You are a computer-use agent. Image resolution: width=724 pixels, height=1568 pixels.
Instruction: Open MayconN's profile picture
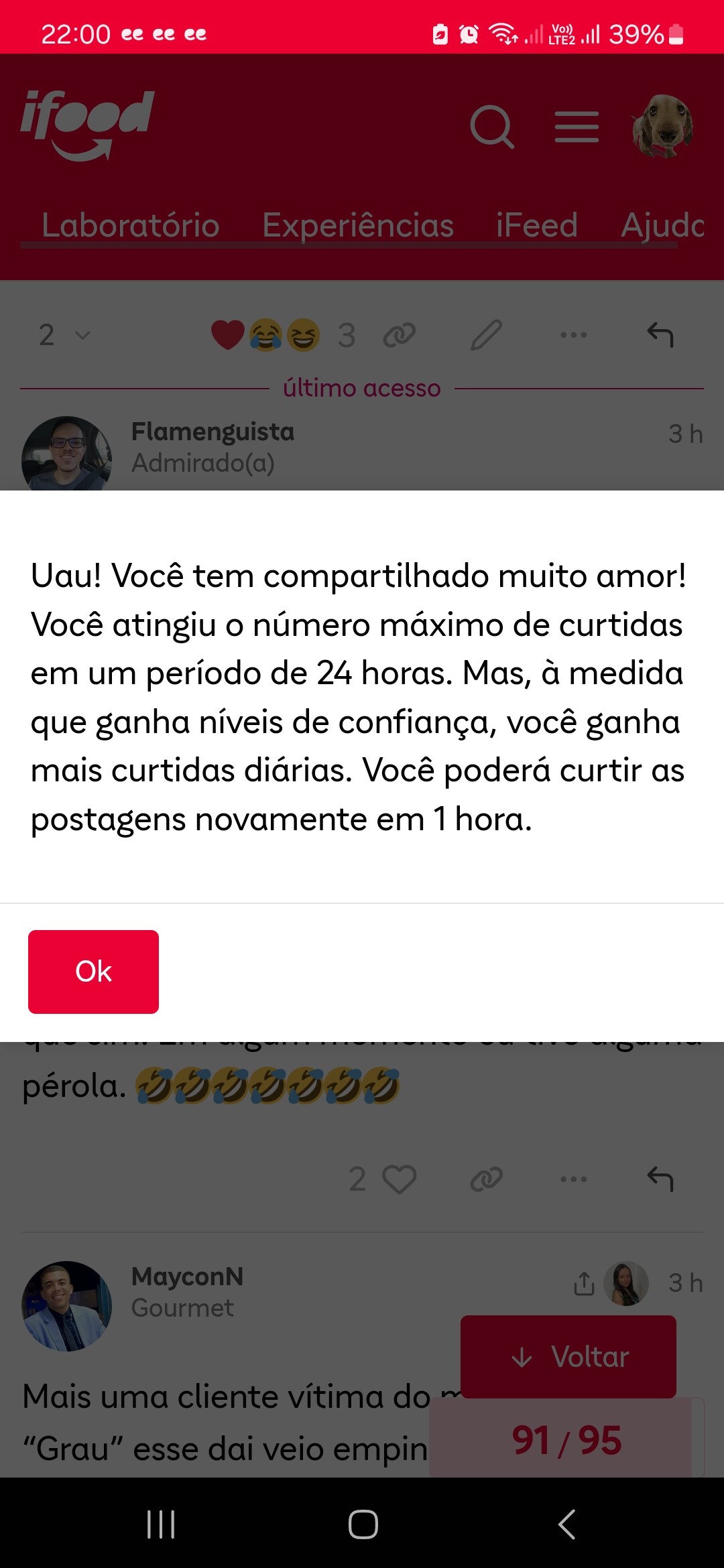pyautogui.click(x=66, y=1305)
